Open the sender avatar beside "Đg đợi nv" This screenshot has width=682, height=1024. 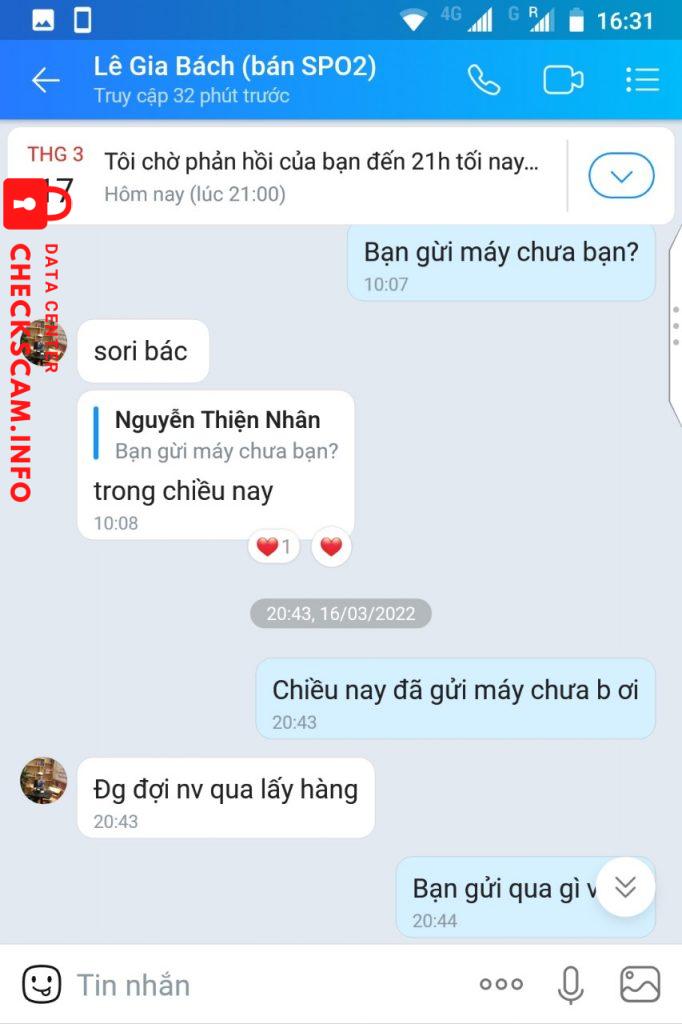(44, 781)
